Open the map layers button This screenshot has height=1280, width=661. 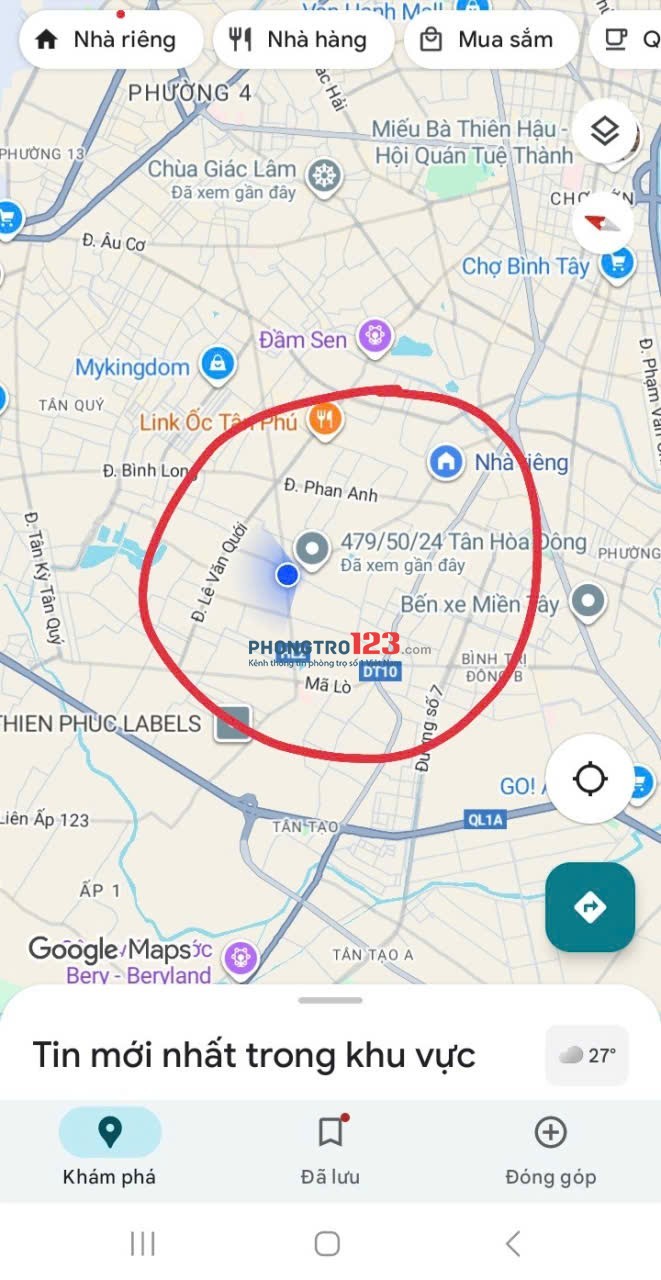pyautogui.click(x=604, y=131)
